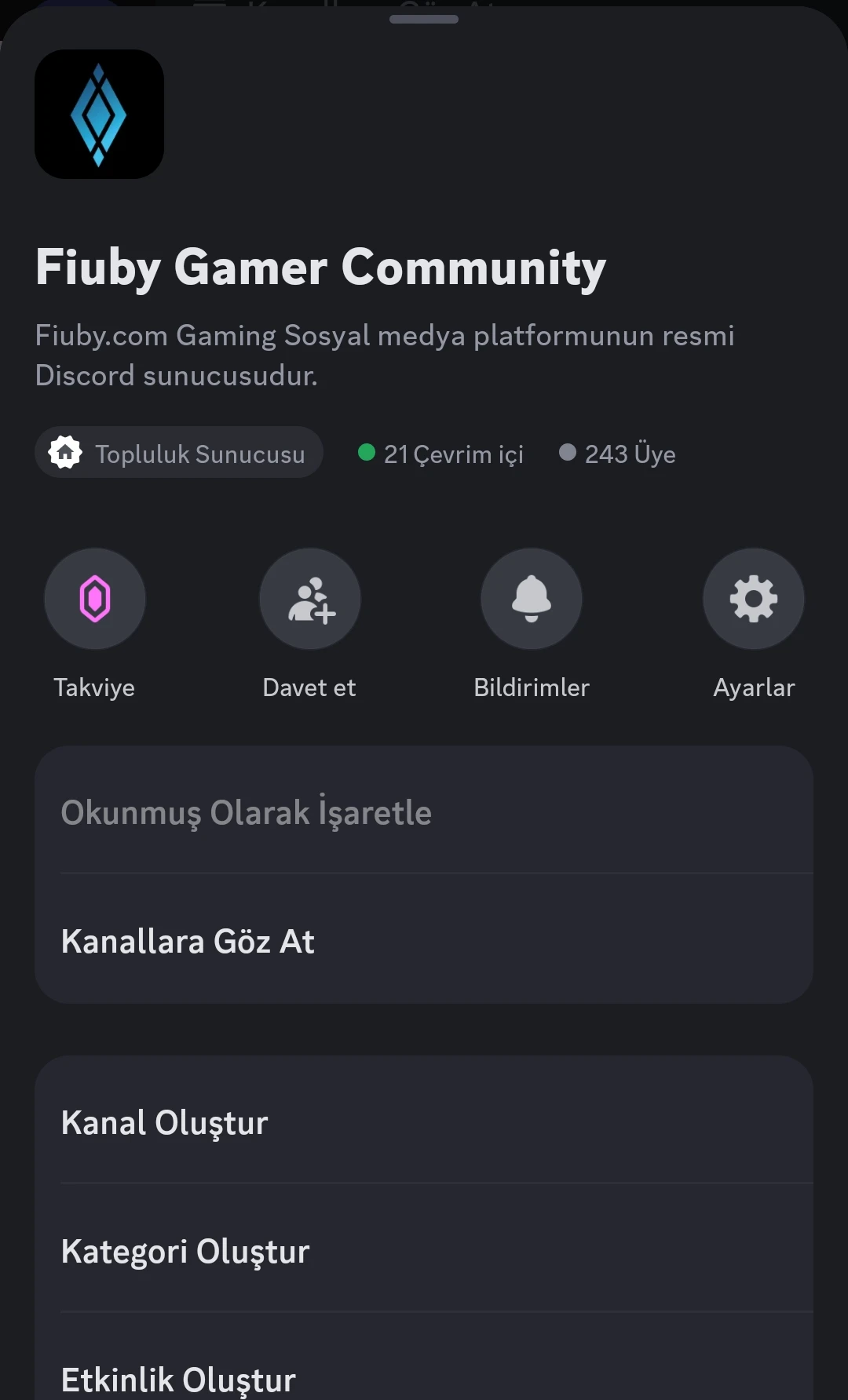
Task: Open Bildirimler notification settings
Action: (532, 599)
